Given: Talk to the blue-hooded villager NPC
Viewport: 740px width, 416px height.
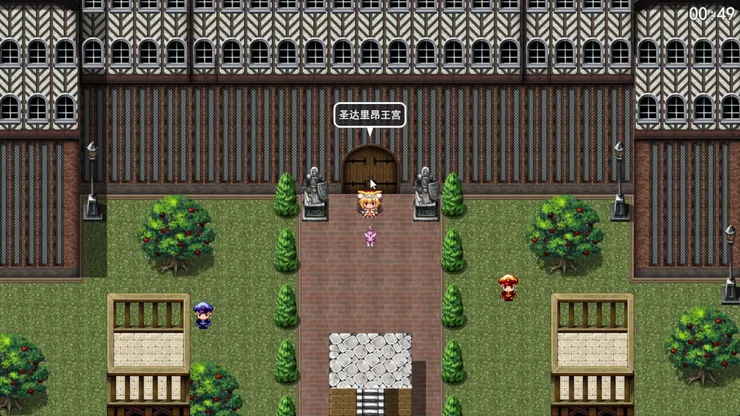Looking at the screenshot, I should click(x=203, y=315).
